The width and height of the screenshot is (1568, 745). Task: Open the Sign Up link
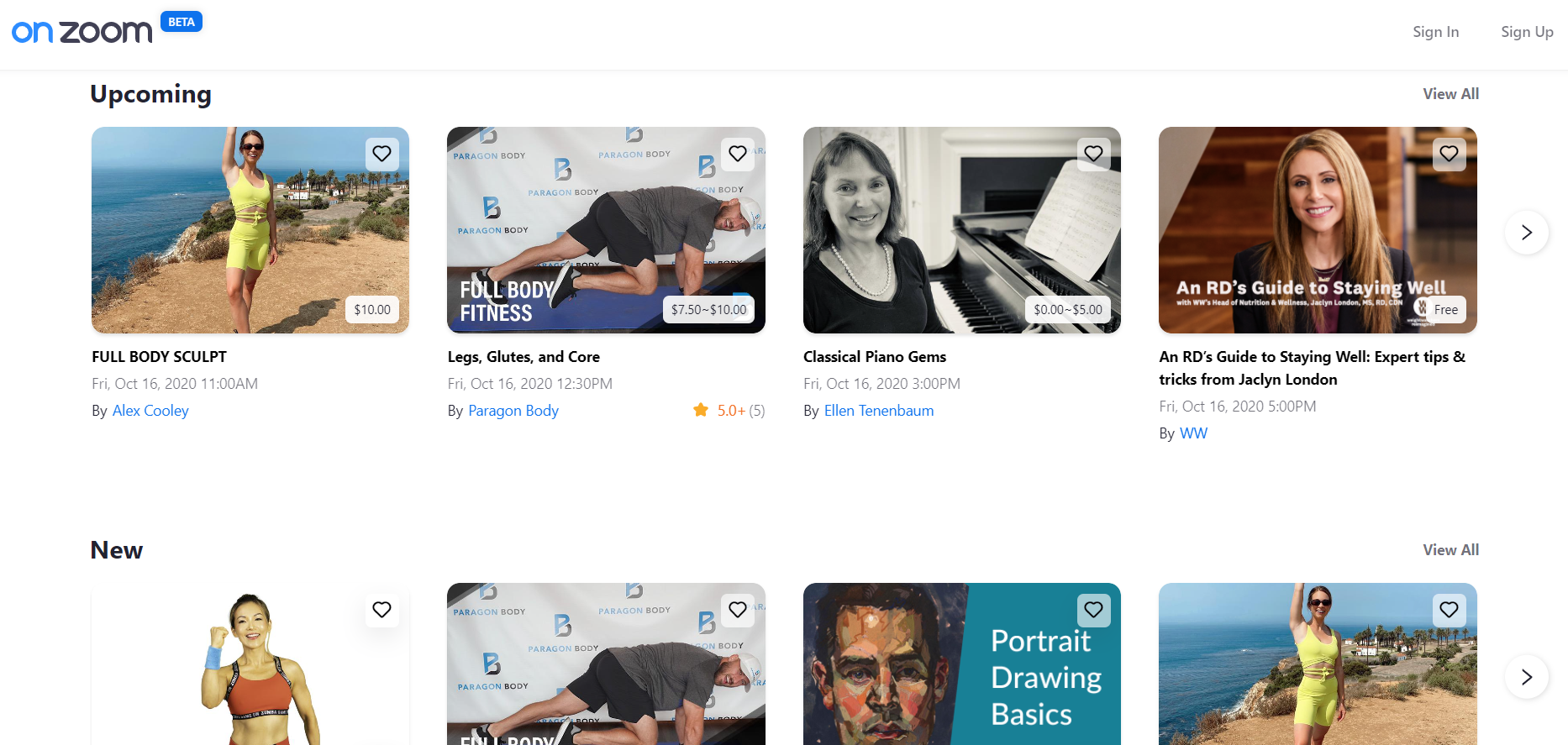click(1526, 32)
